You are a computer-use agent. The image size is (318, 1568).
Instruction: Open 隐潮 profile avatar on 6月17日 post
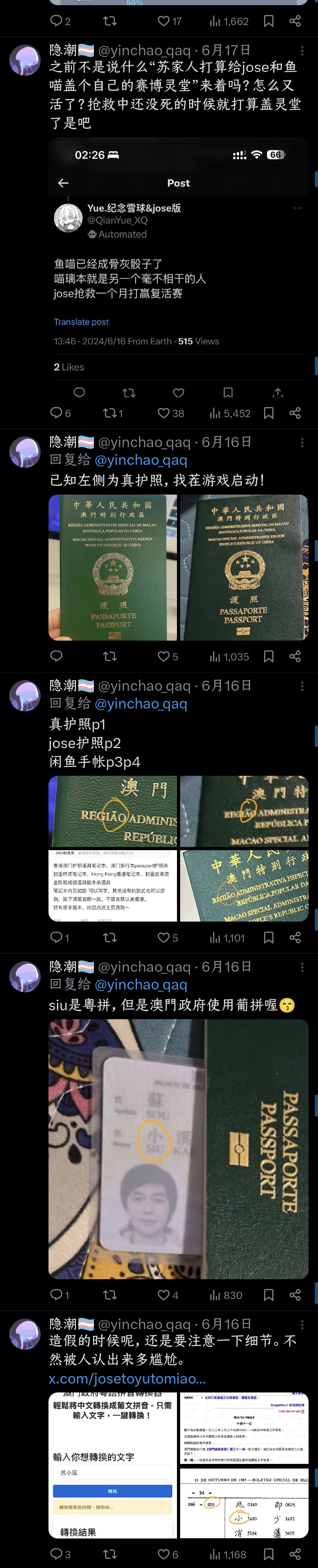[x=25, y=60]
